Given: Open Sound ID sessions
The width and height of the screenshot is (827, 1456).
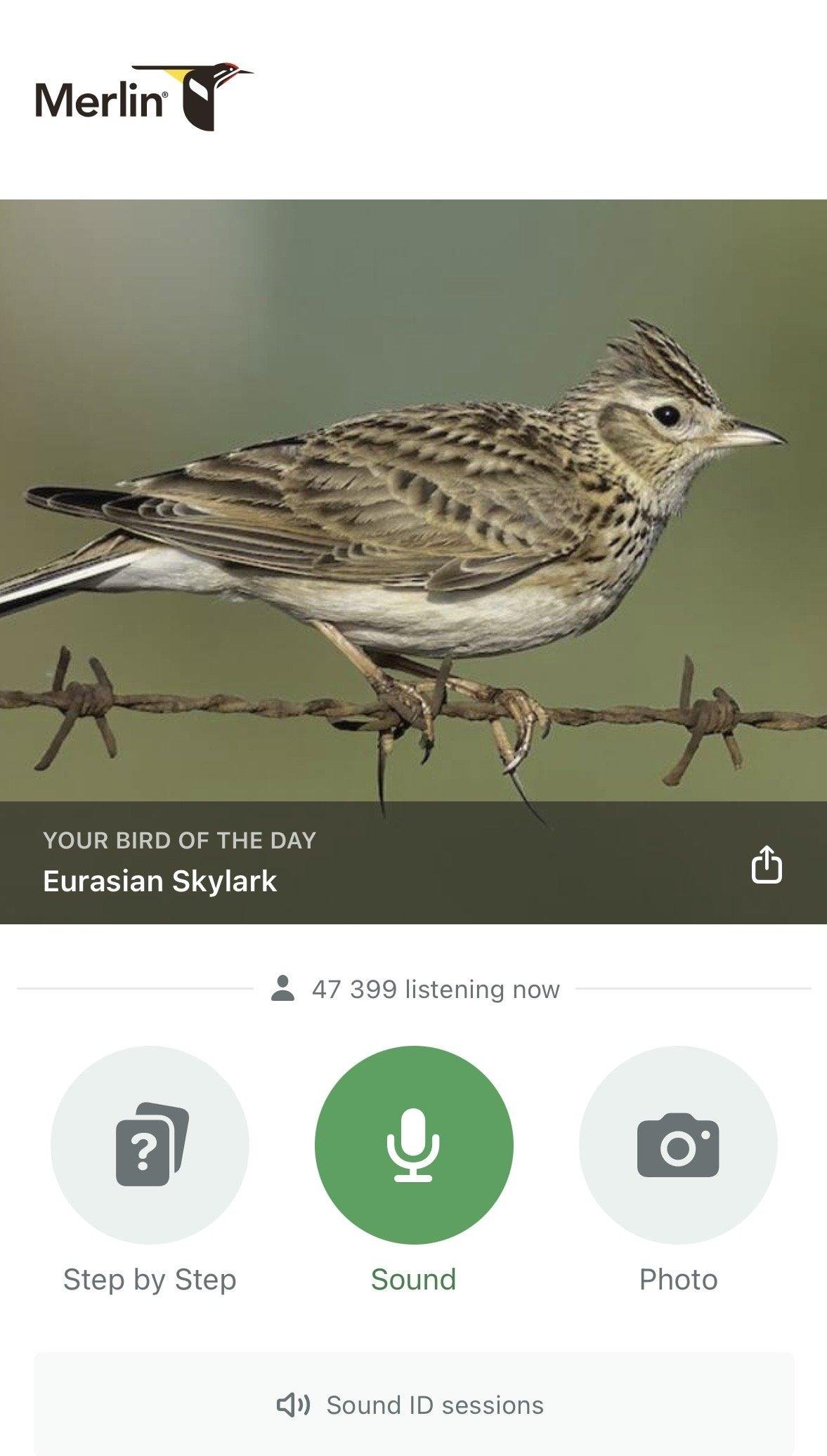Looking at the screenshot, I should [x=414, y=1405].
